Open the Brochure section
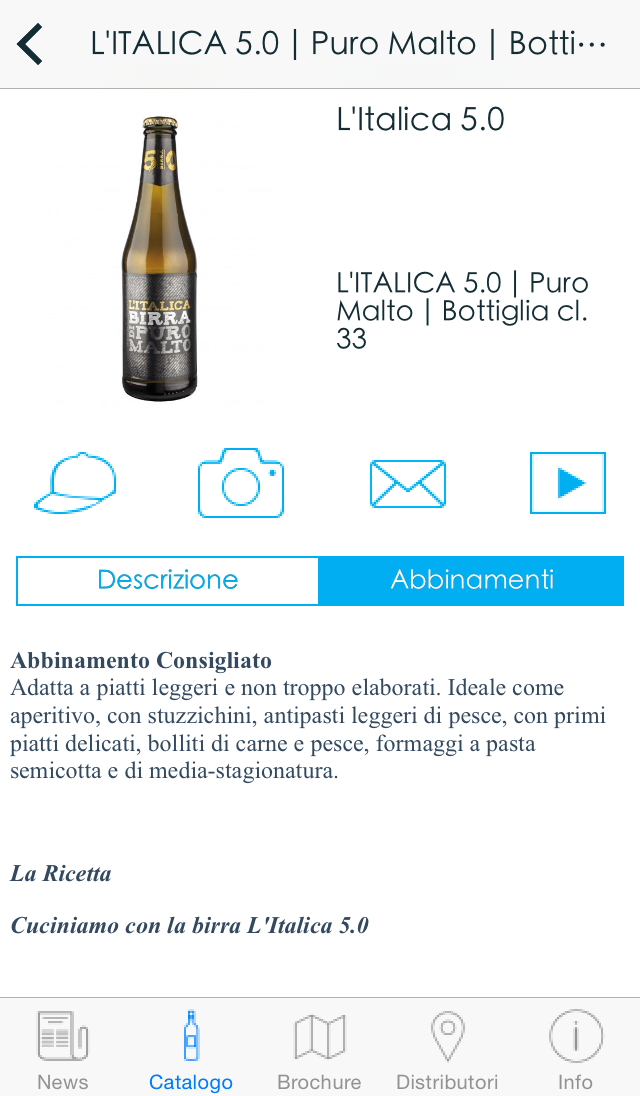The height and width of the screenshot is (1096, 640). tap(319, 1050)
